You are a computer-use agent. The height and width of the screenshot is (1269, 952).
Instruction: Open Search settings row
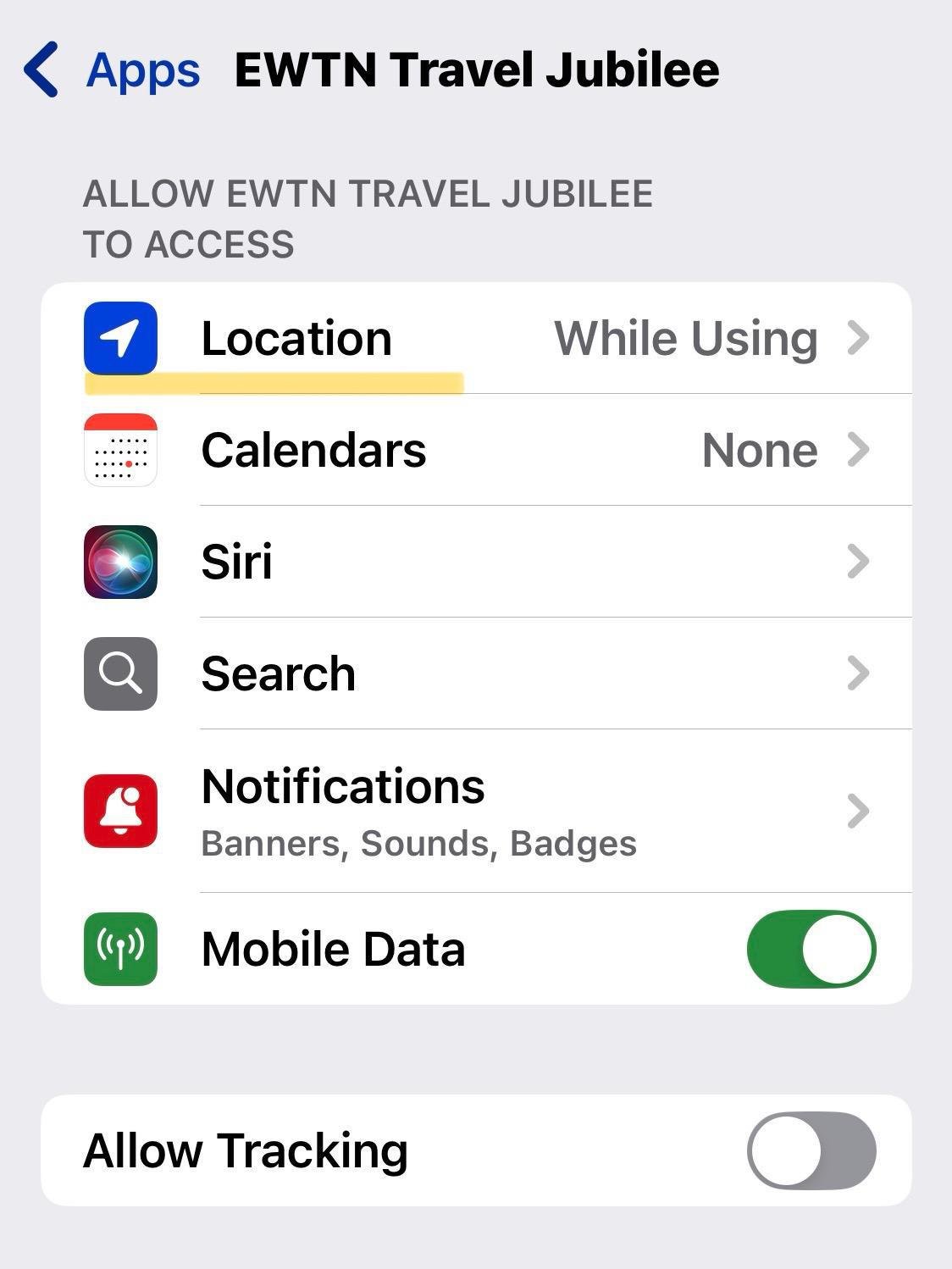click(476, 673)
